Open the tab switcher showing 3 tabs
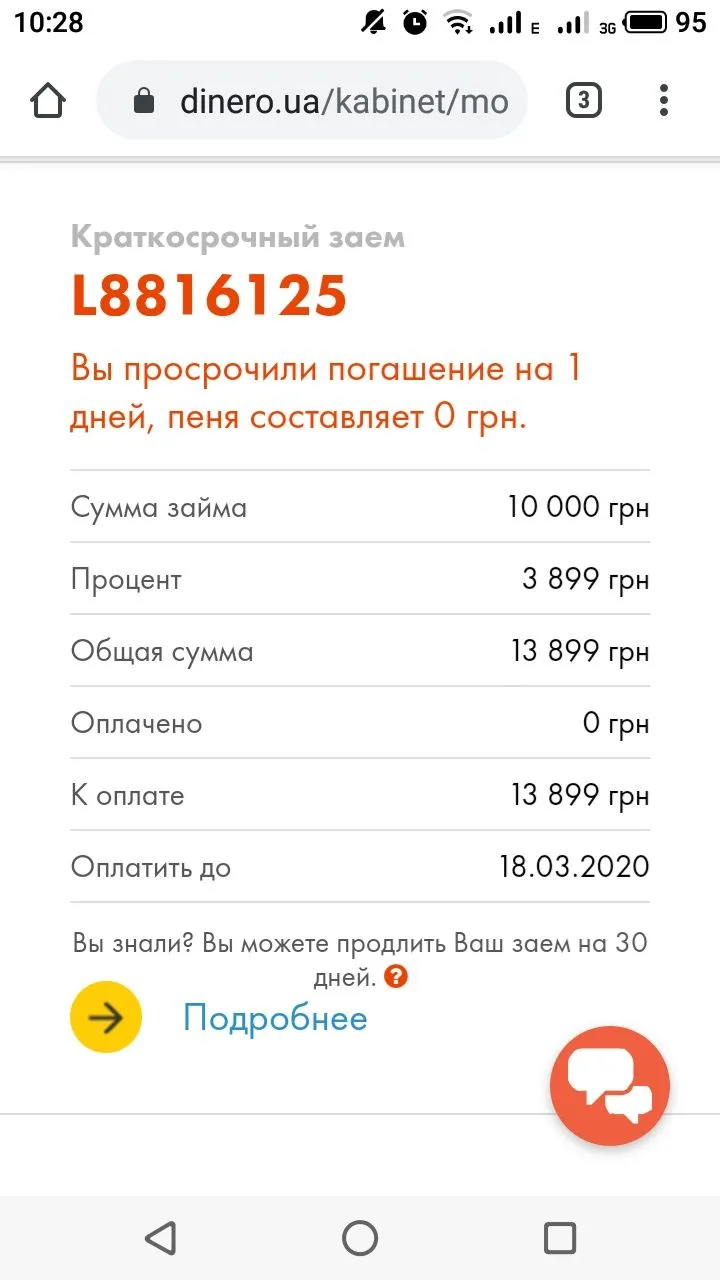Image resolution: width=720 pixels, height=1280 pixels. coord(584,100)
